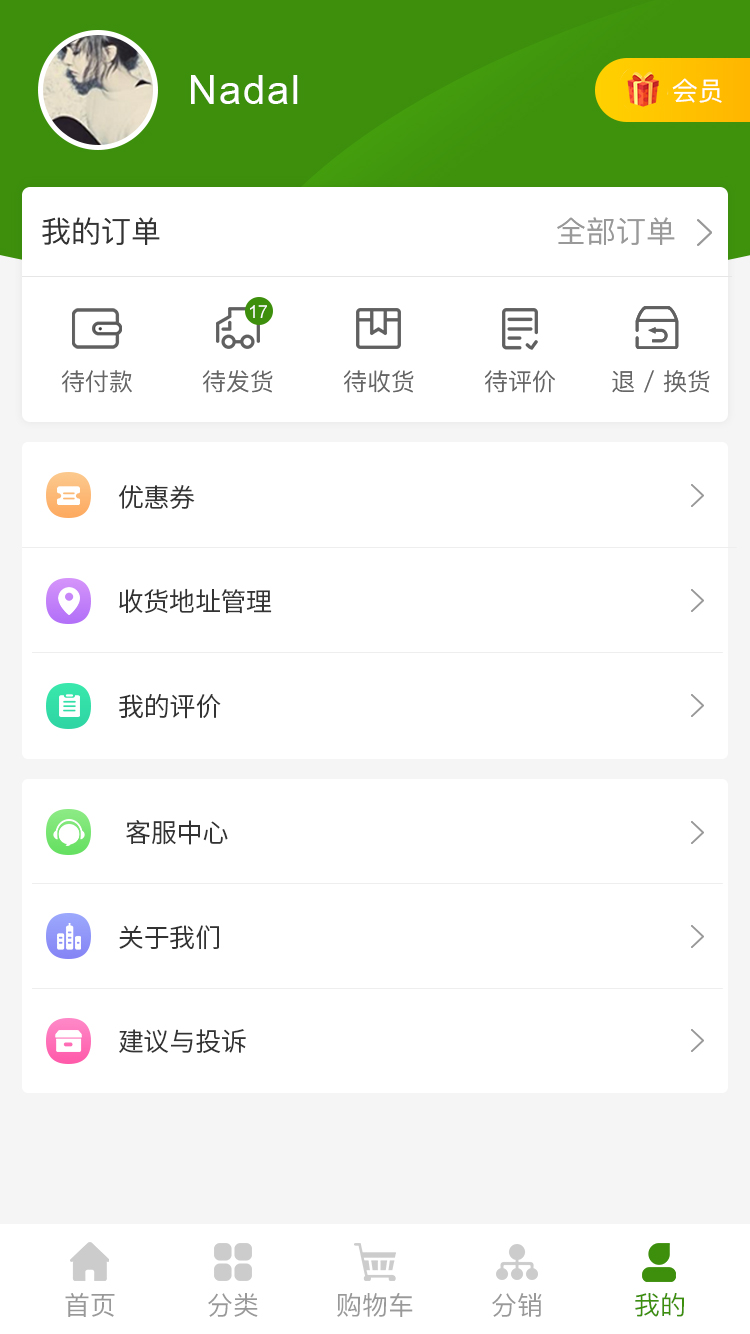Manage addresses via 收货地址管理
The image size is (750, 1334).
(x=375, y=601)
